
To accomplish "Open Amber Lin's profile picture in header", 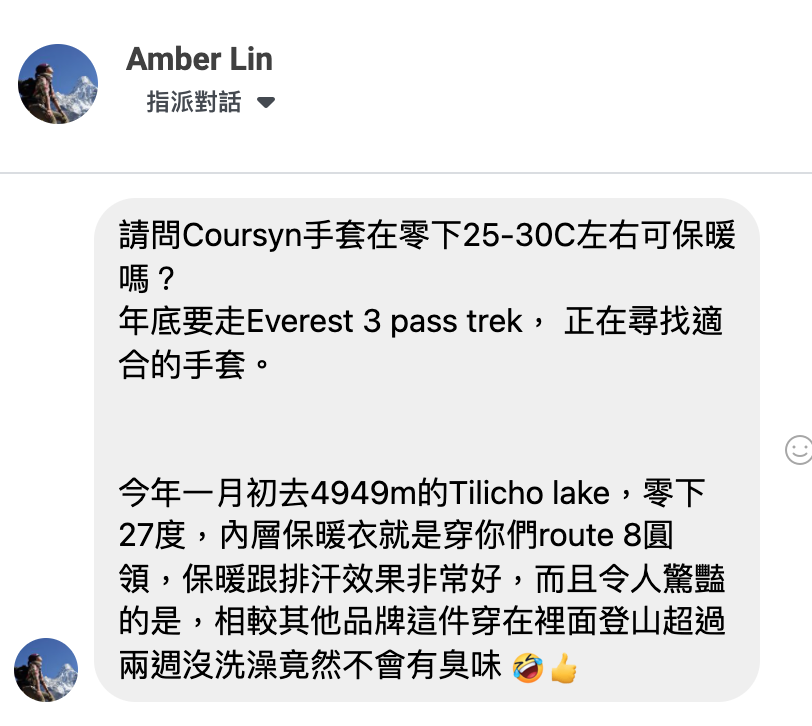I will click(58, 84).
